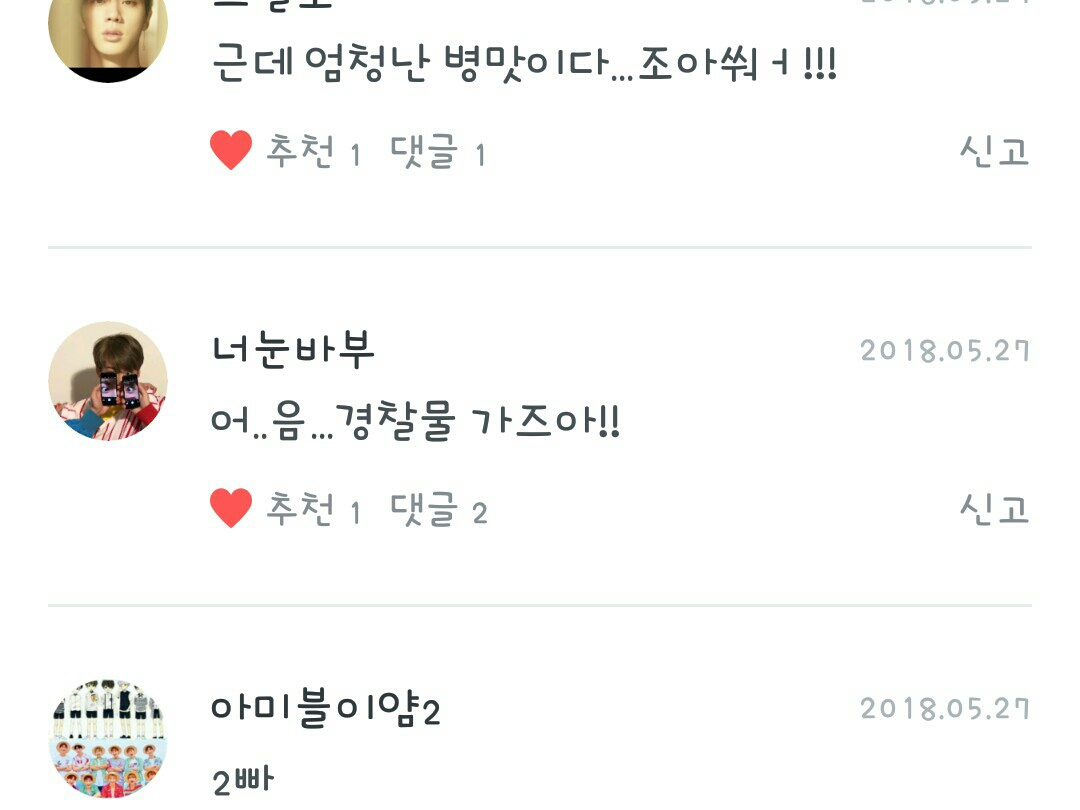Open 너눈바부's profile picture

click(108, 381)
